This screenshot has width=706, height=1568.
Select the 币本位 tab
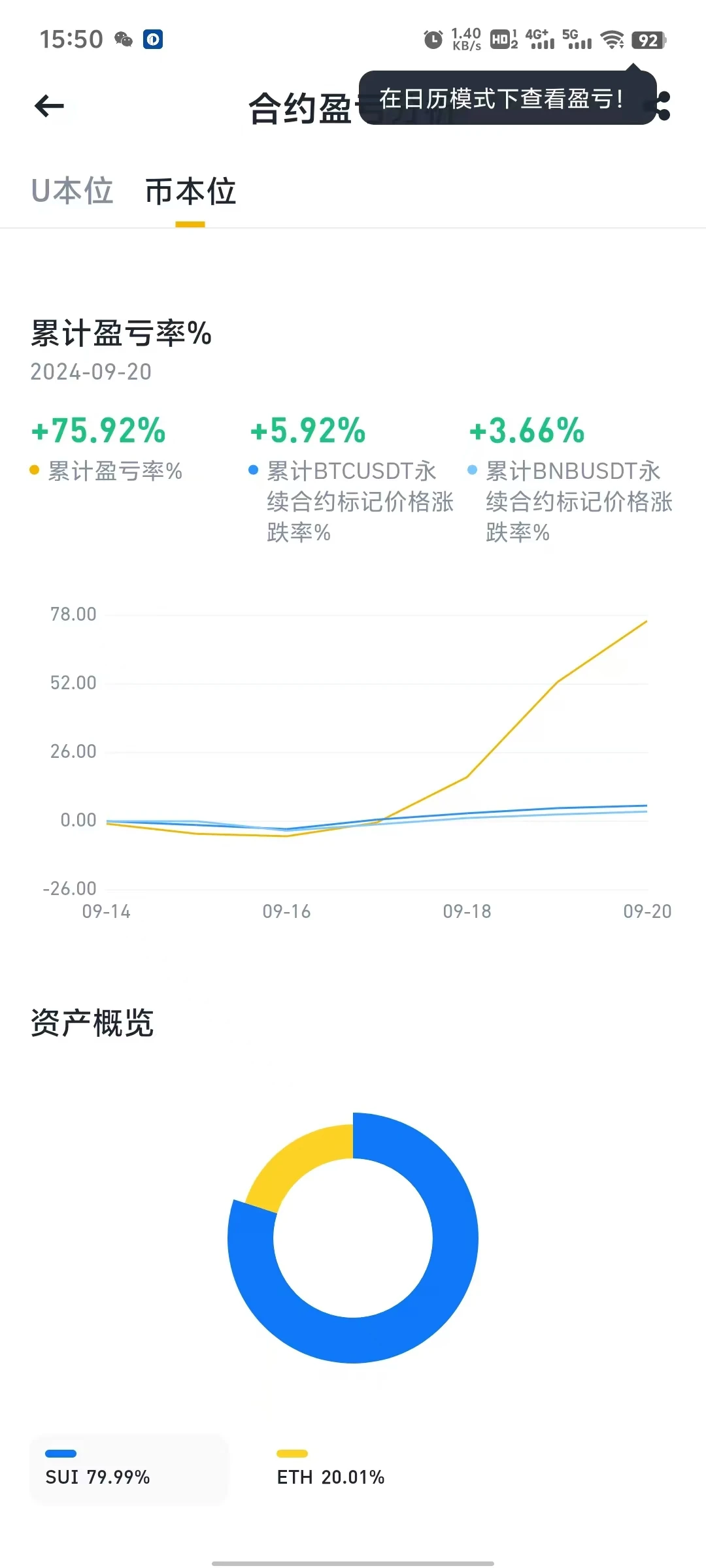(x=190, y=191)
